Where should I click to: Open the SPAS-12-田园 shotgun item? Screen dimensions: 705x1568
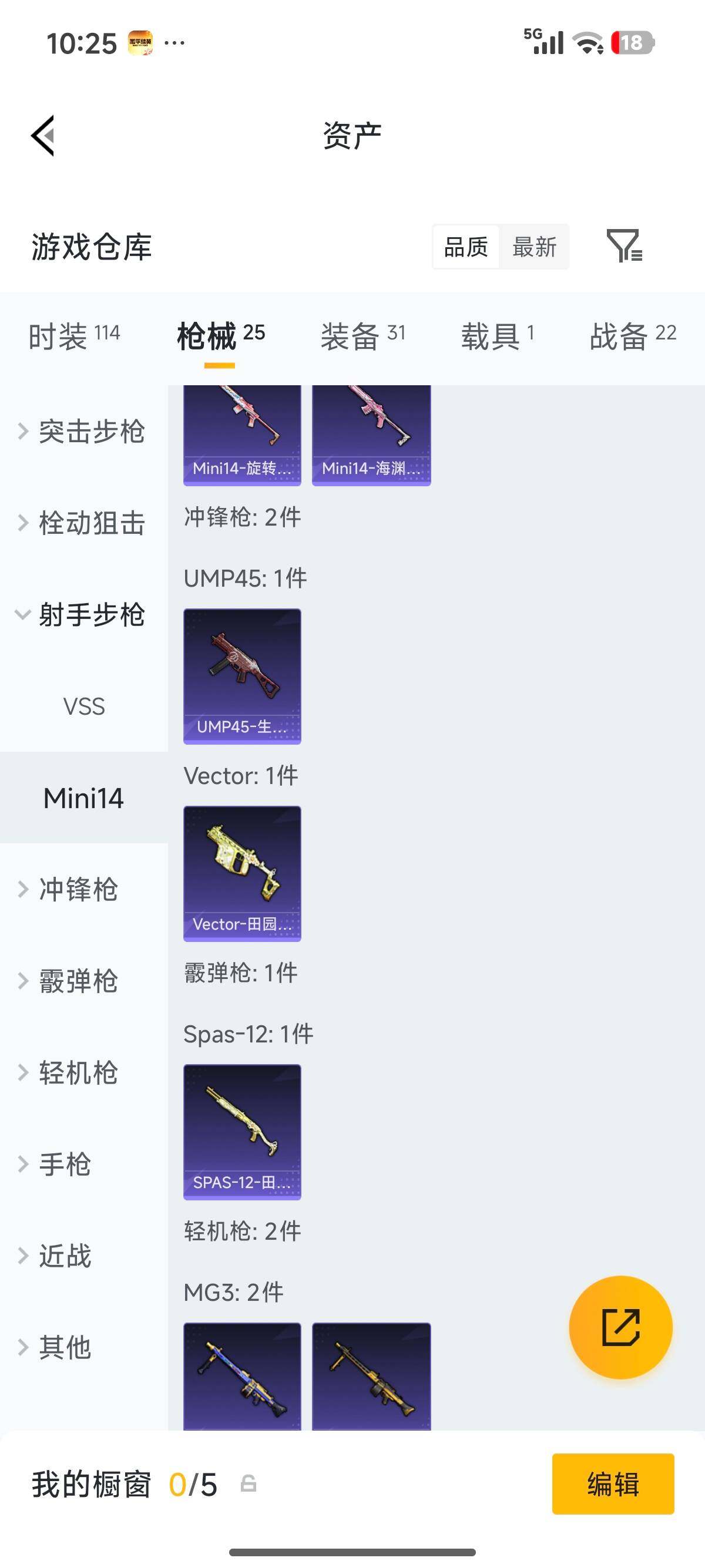[241, 1132]
